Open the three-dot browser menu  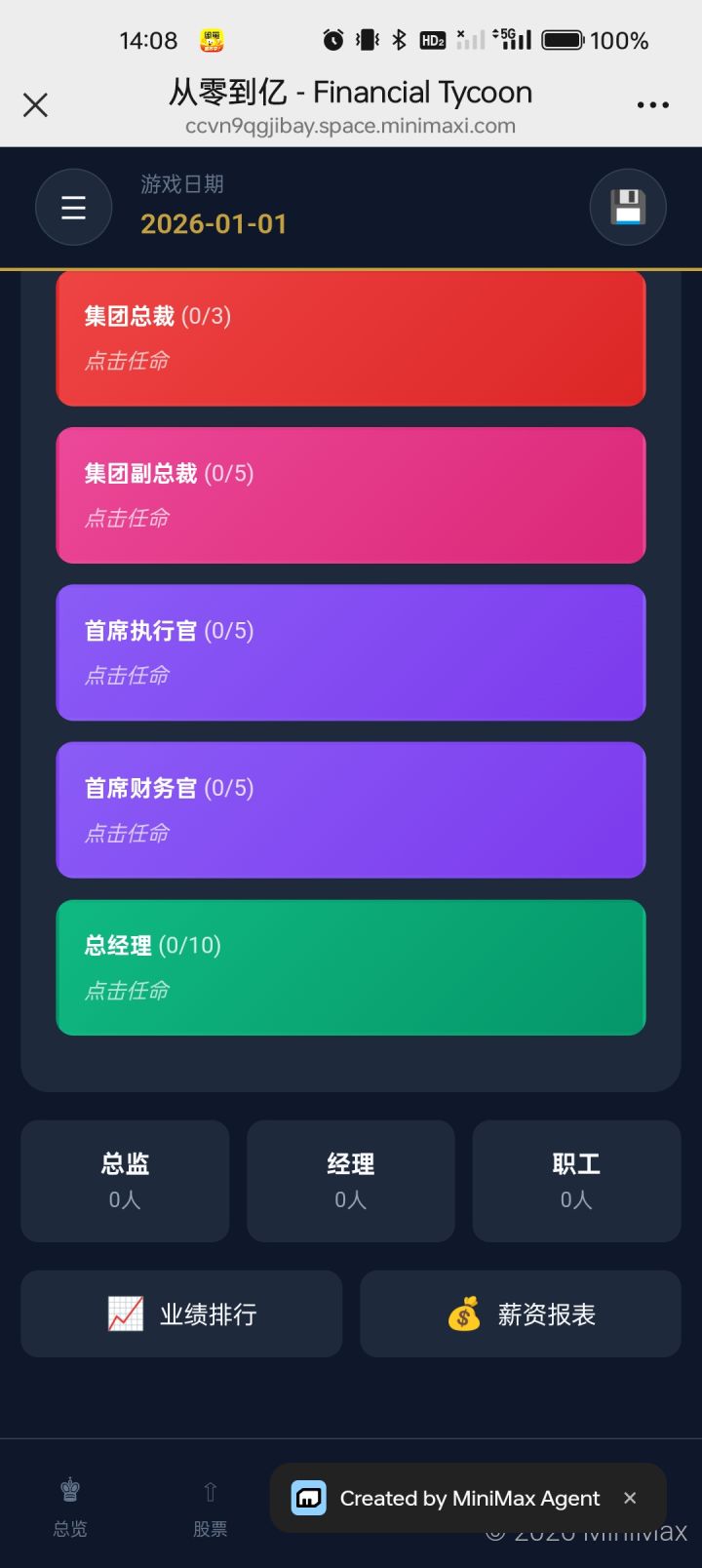click(651, 104)
